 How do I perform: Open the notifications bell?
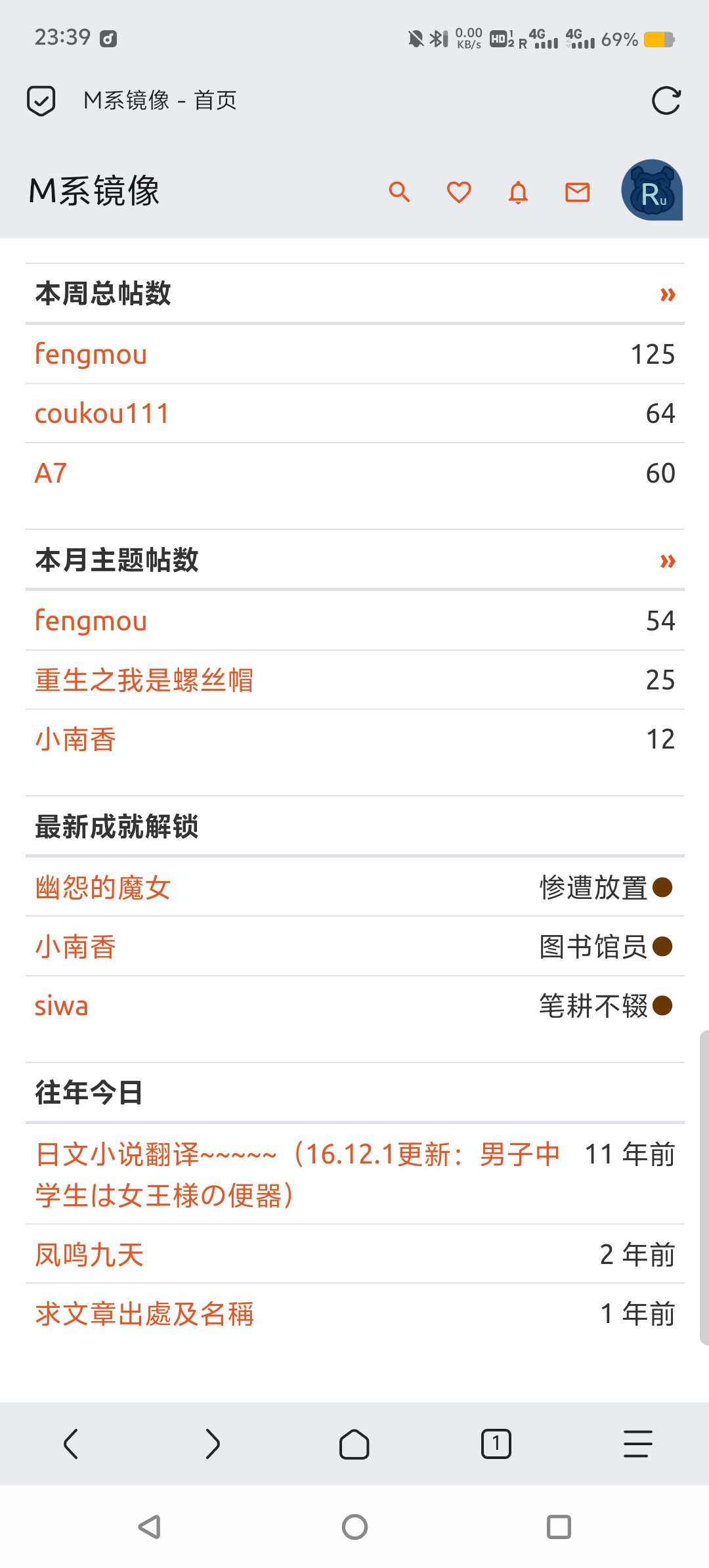click(x=518, y=192)
